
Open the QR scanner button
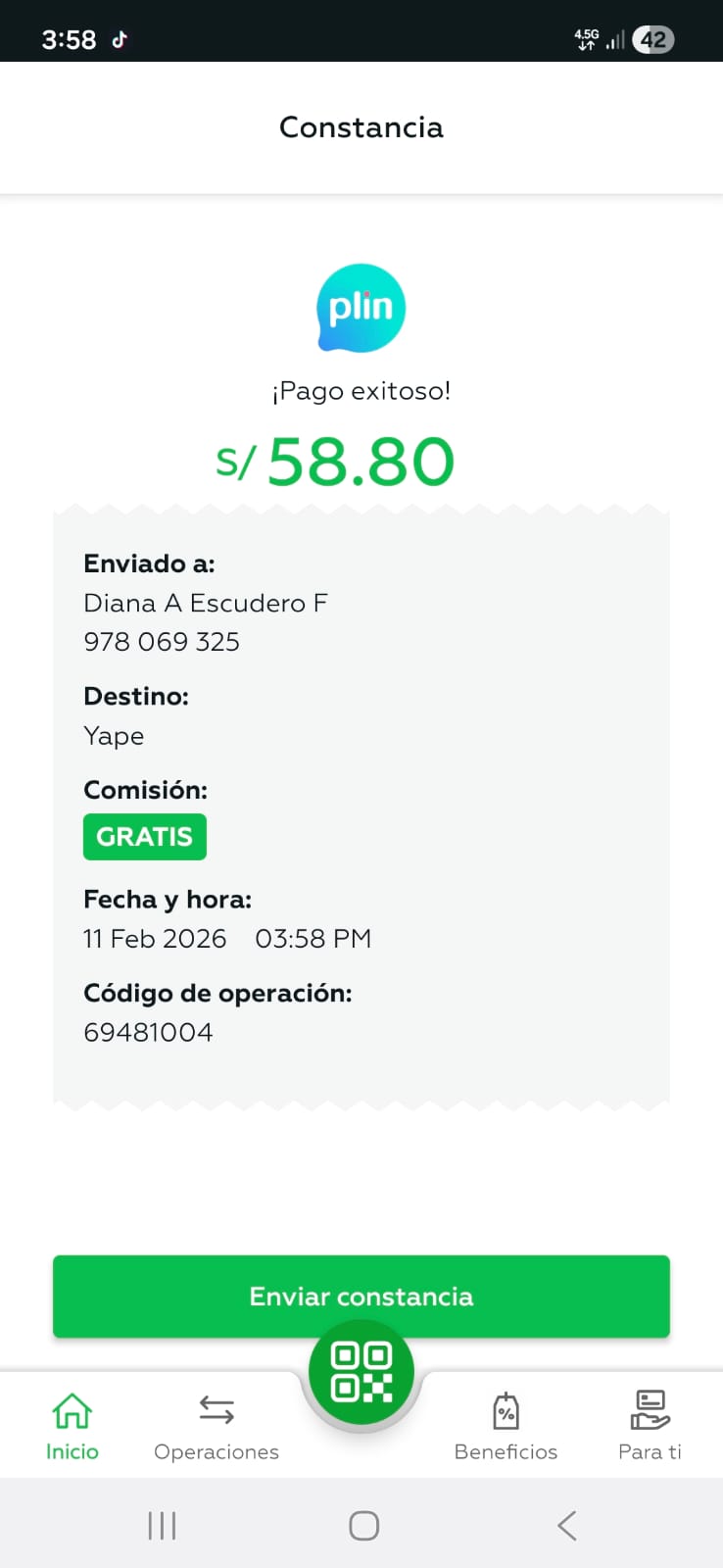[x=361, y=1372]
